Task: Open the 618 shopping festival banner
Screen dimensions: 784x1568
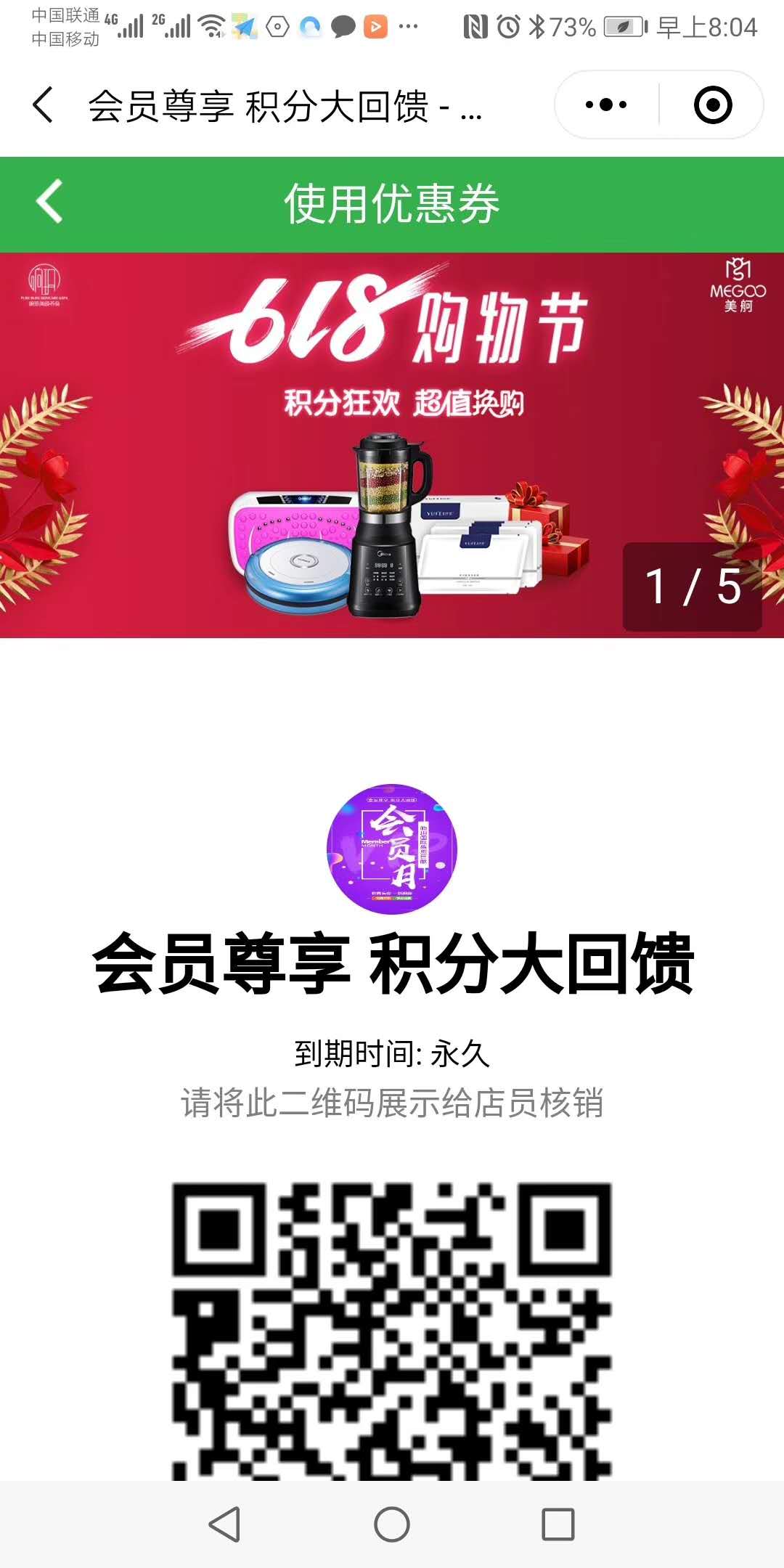Action: coord(392,444)
